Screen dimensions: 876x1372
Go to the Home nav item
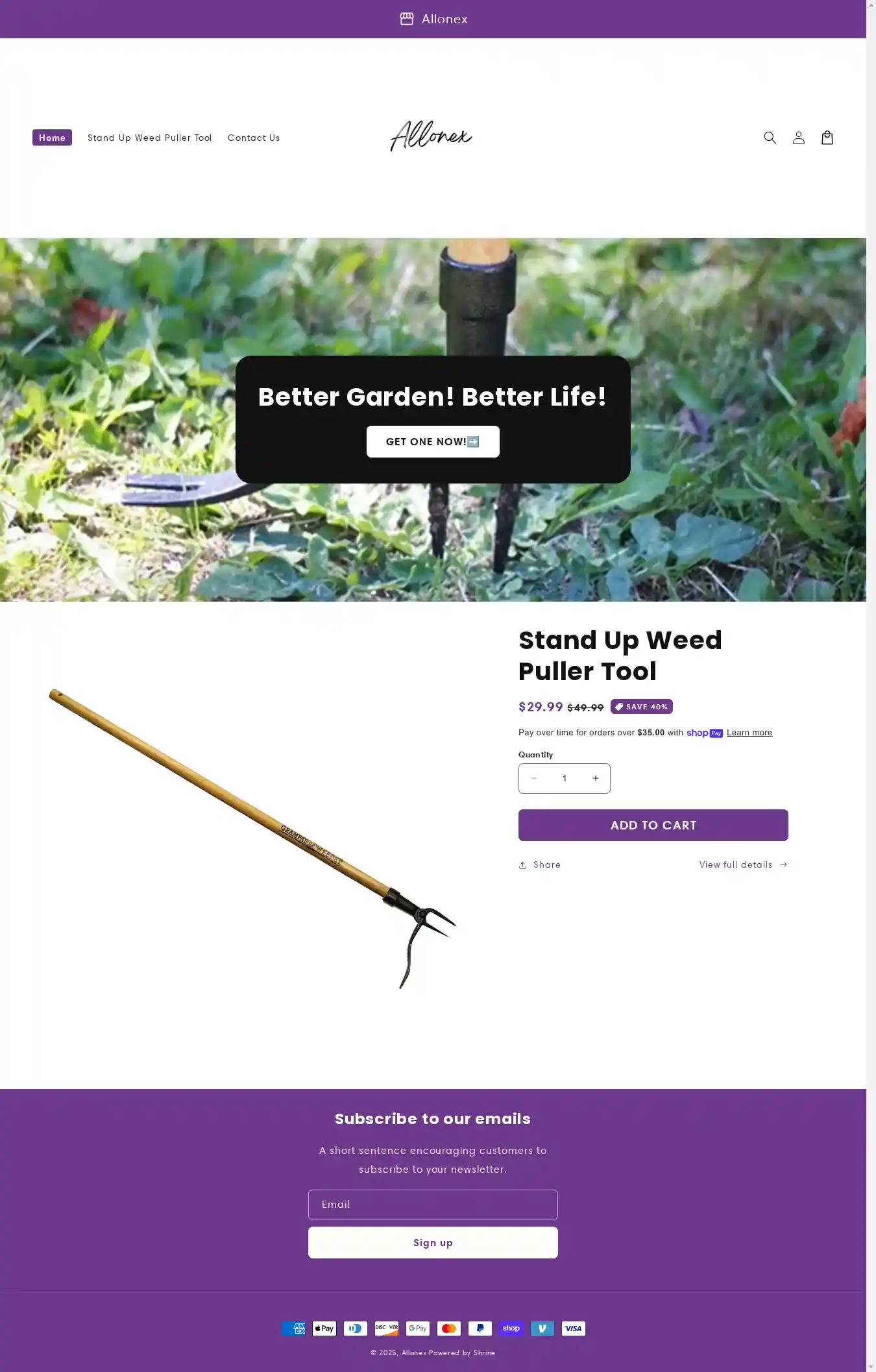pyautogui.click(x=52, y=138)
